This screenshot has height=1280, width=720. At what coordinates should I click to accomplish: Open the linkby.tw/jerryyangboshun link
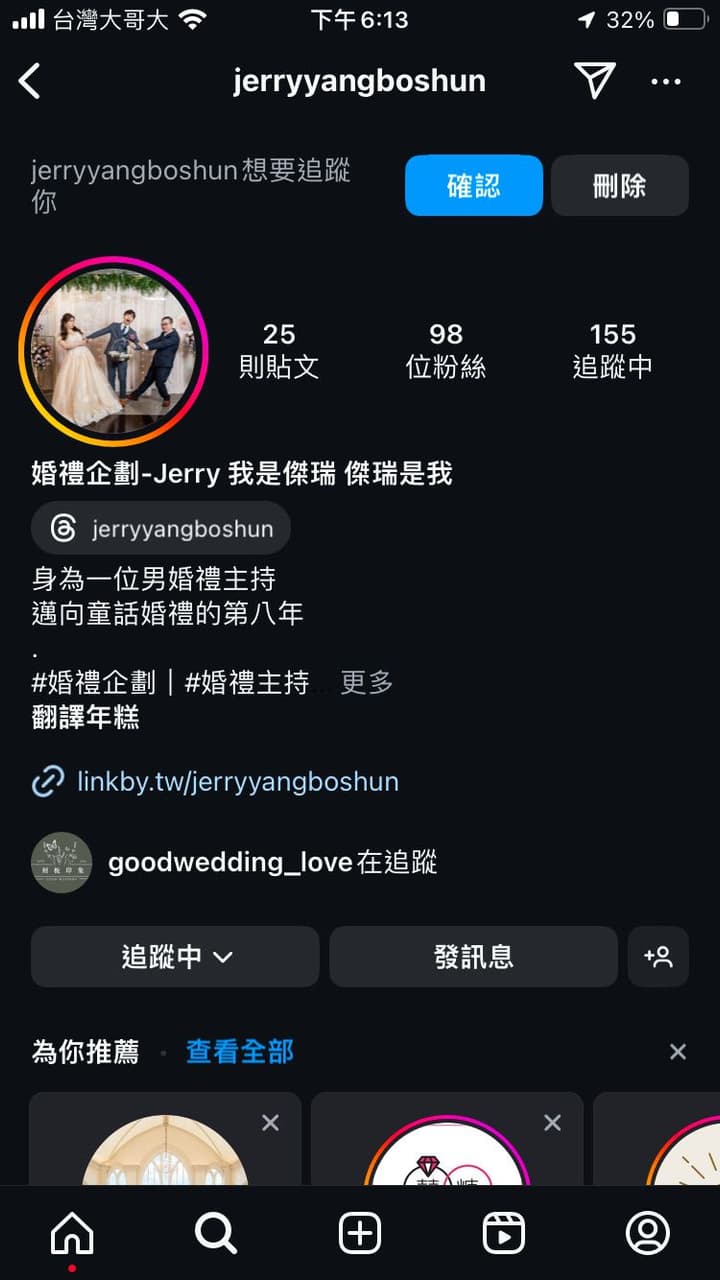tap(237, 781)
